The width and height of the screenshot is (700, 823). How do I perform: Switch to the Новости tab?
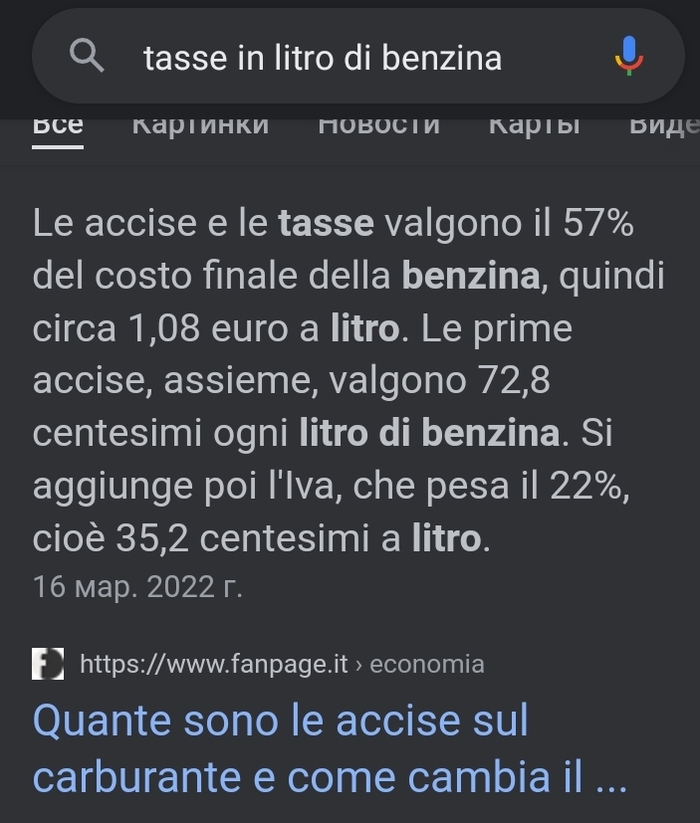coord(378,124)
